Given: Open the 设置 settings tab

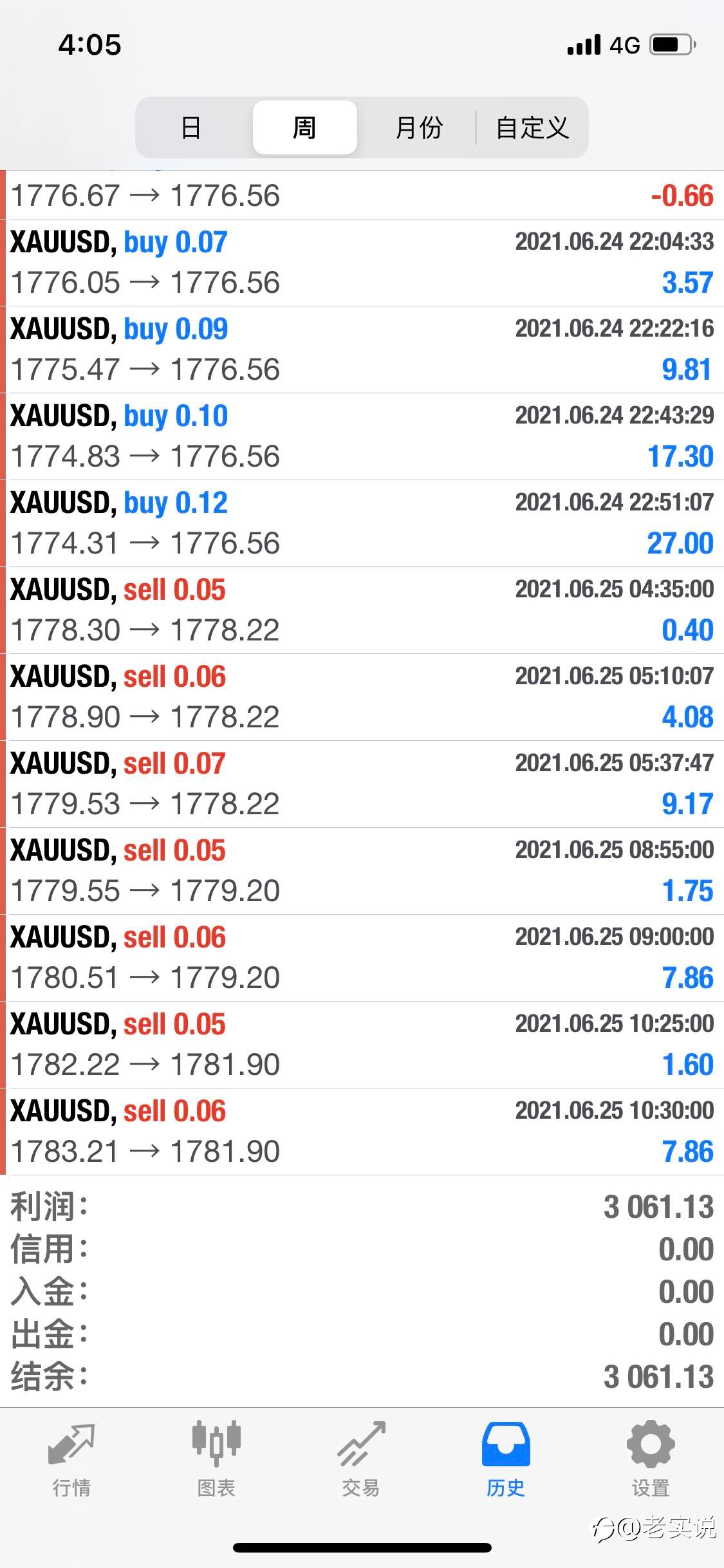Looking at the screenshot, I should (x=651, y=1460).
